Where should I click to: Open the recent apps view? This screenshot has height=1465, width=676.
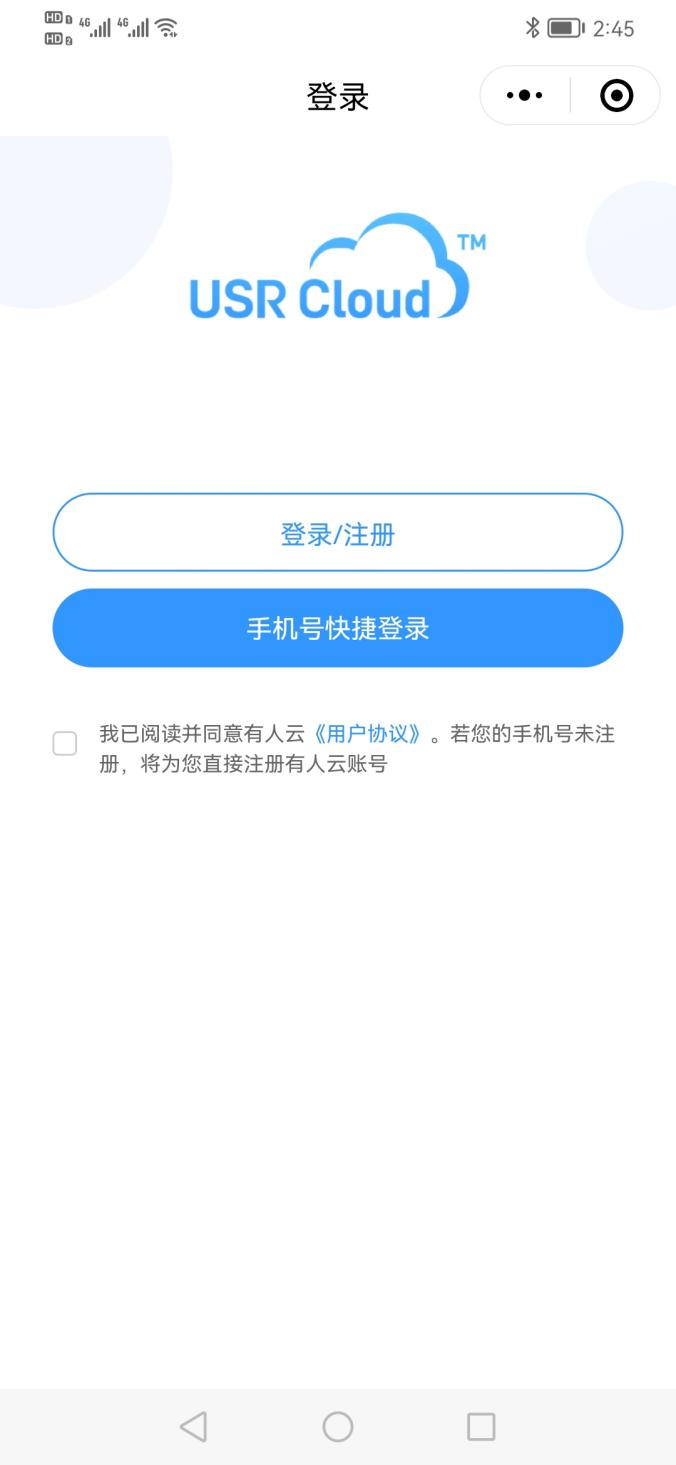point(481,1426)
